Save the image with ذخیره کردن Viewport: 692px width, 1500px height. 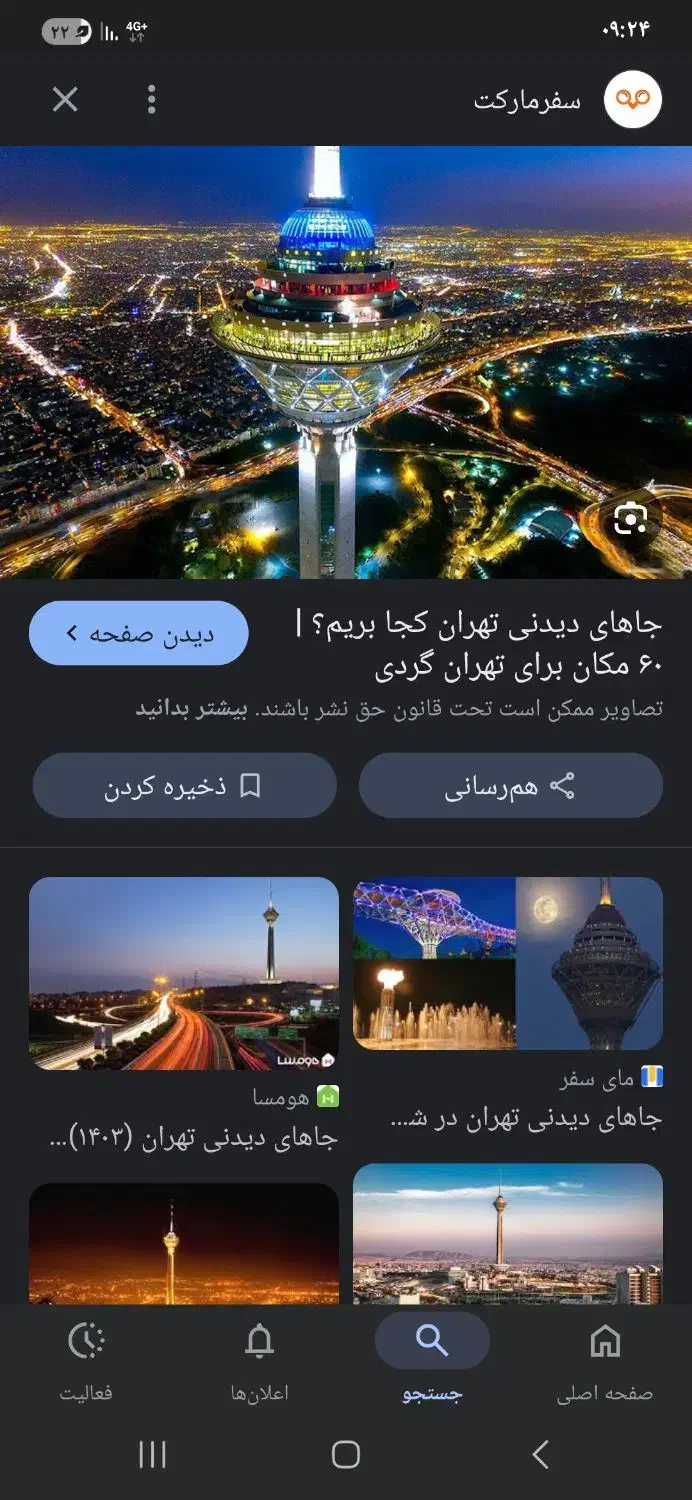[184, 786]
